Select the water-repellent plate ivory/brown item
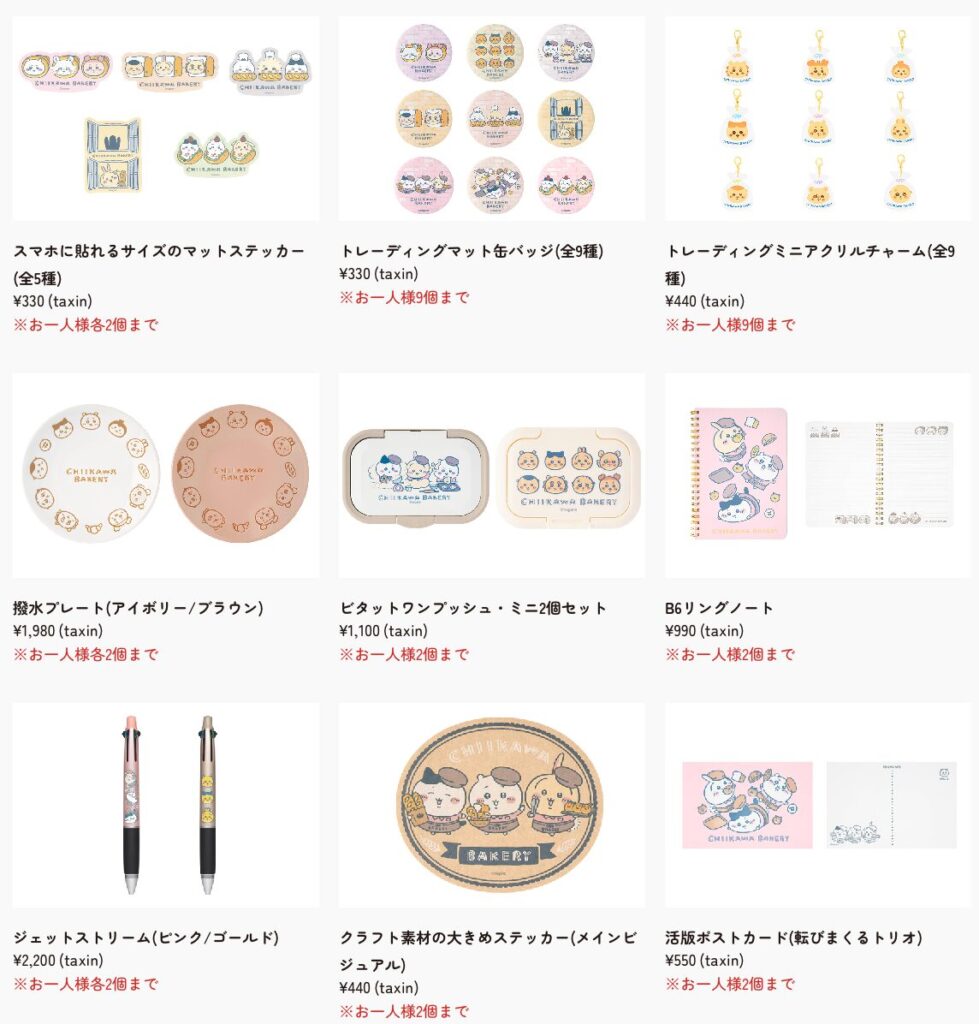 coord(166,474)
